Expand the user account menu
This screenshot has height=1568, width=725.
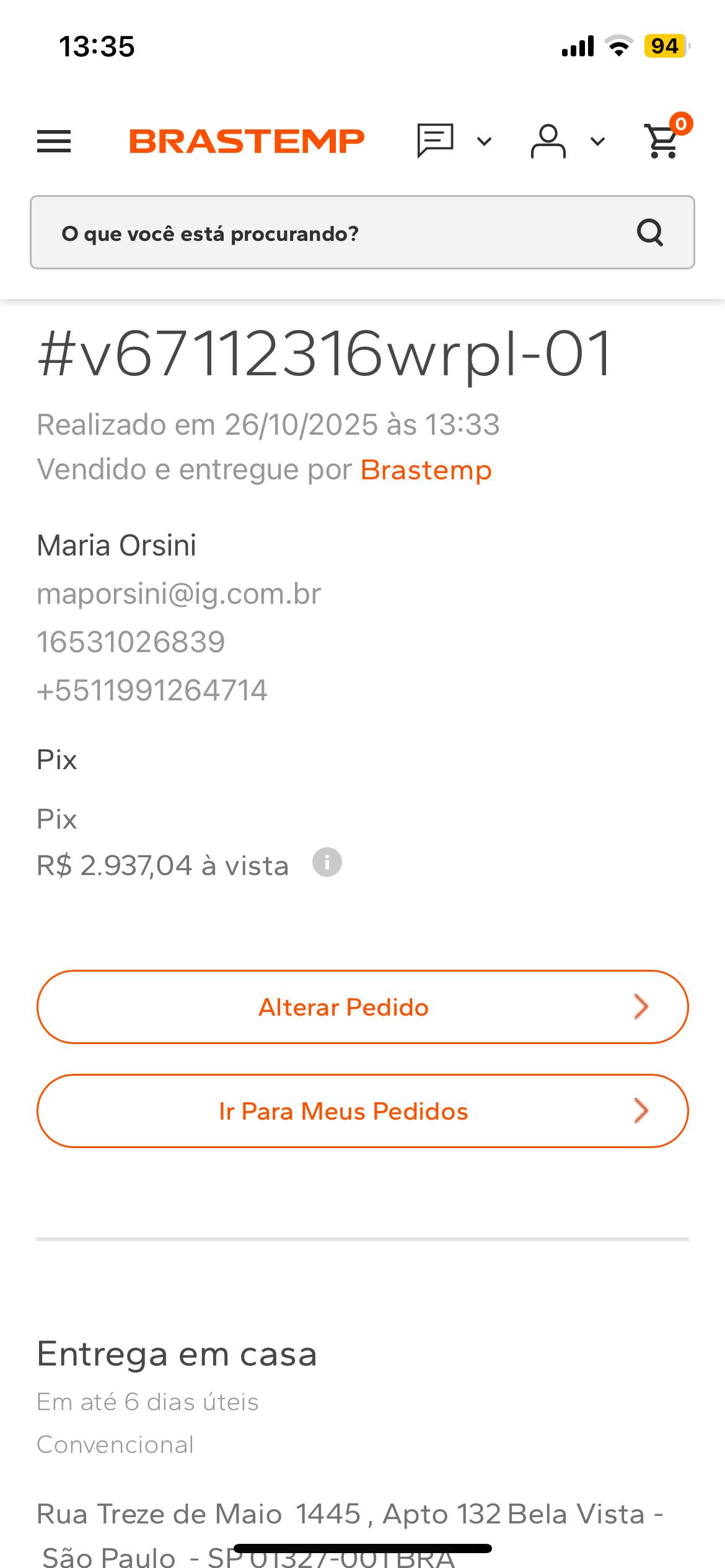[566, 141]
